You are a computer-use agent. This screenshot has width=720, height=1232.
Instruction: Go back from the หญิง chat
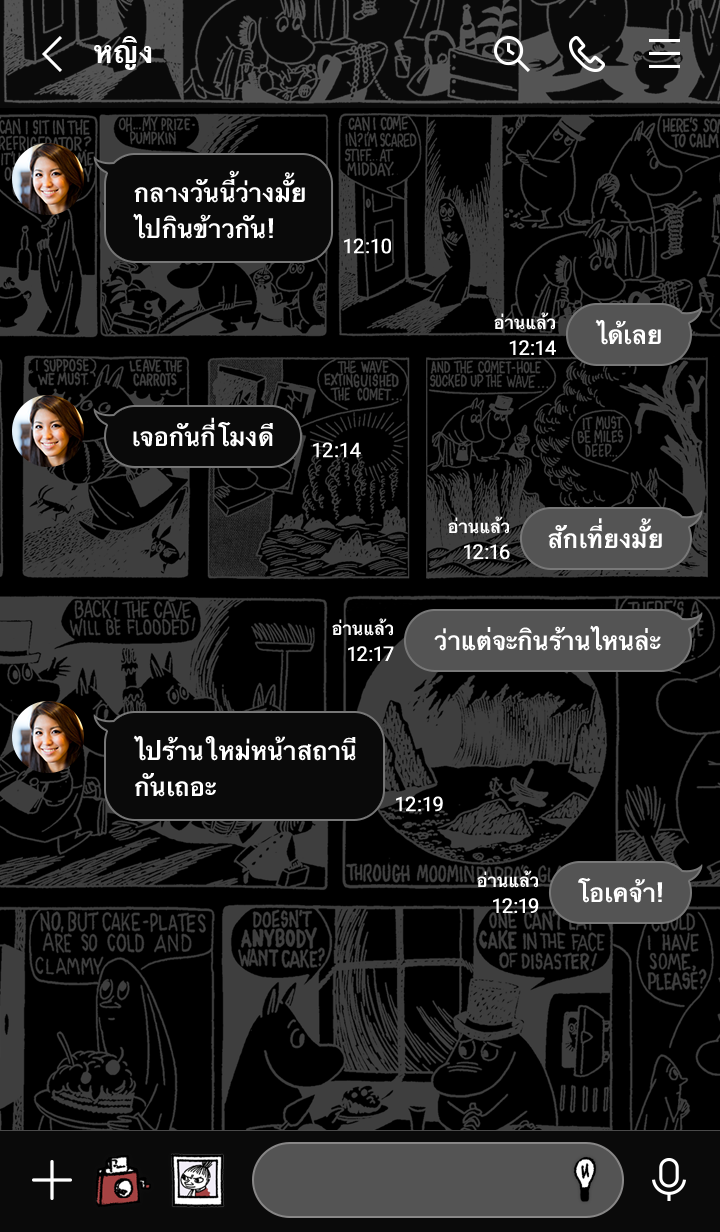[x=52, y=54]
